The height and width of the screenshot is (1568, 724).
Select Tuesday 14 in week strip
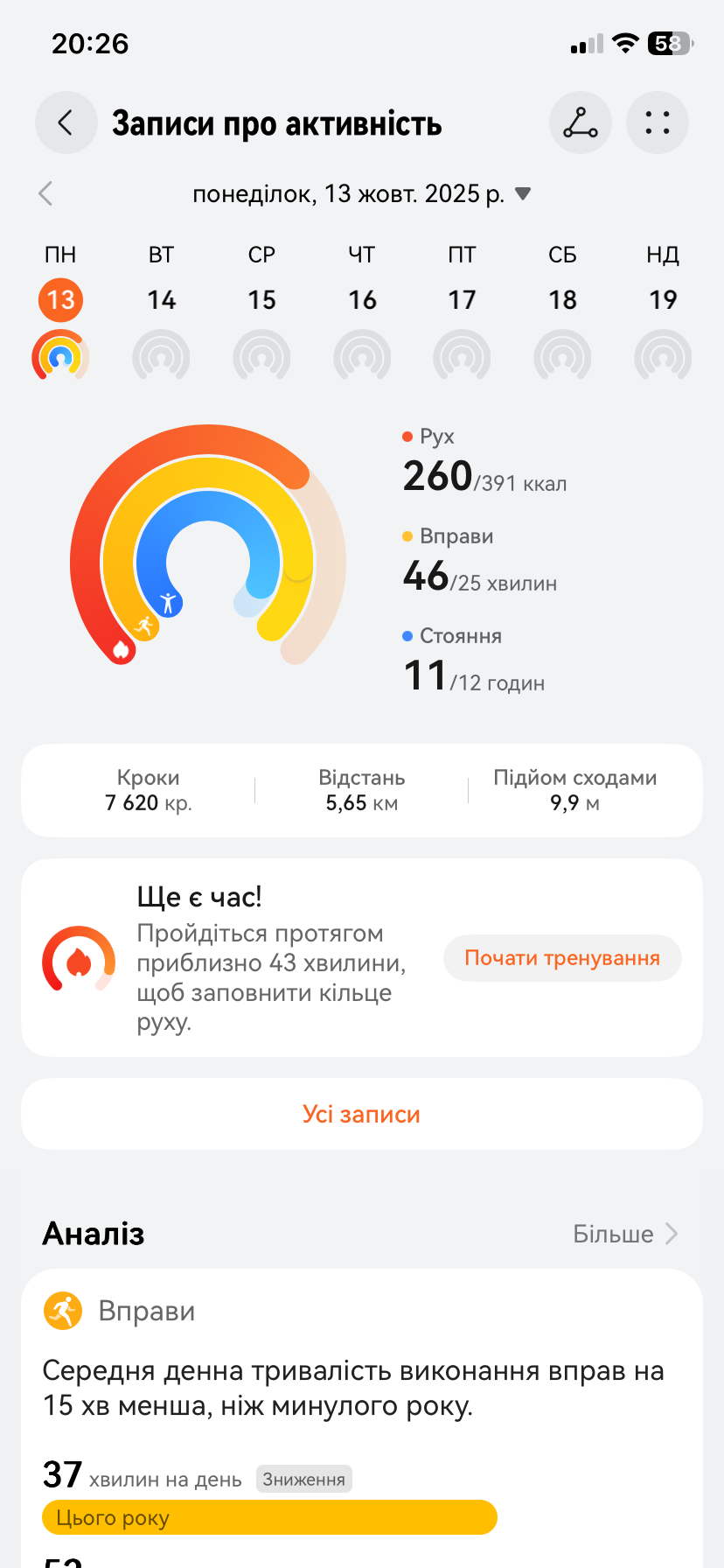(161, 300)
